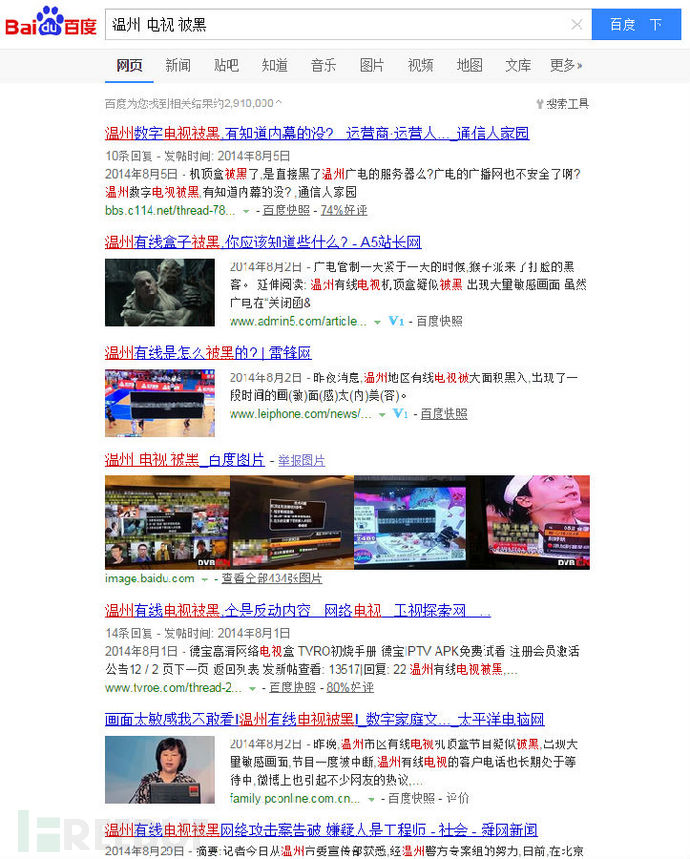Clear the search query with the X icon
The width and height of the screenshot is (690, 859).
point(577,25)
